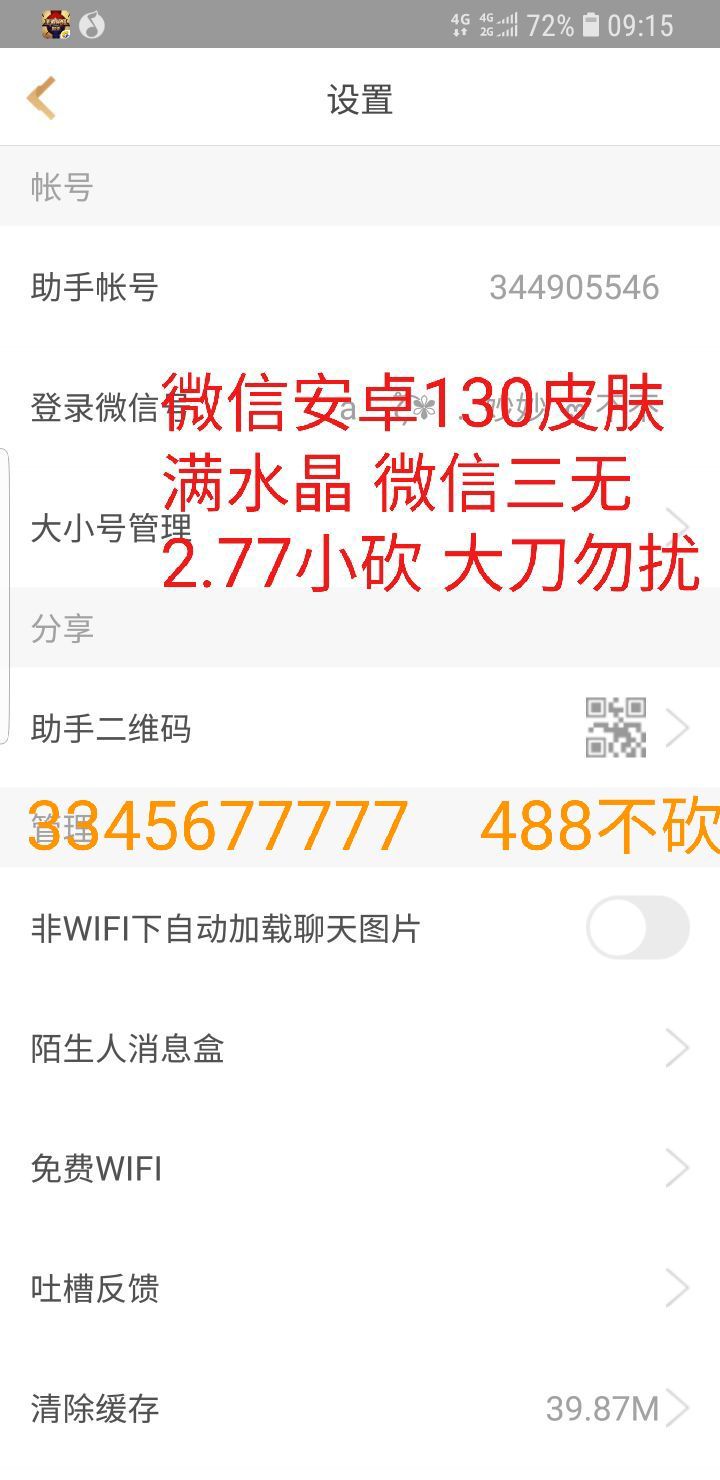Go back from the 设置 page
The height and width of the screenshot is (1480, 720).
click(x=42, y=98)
